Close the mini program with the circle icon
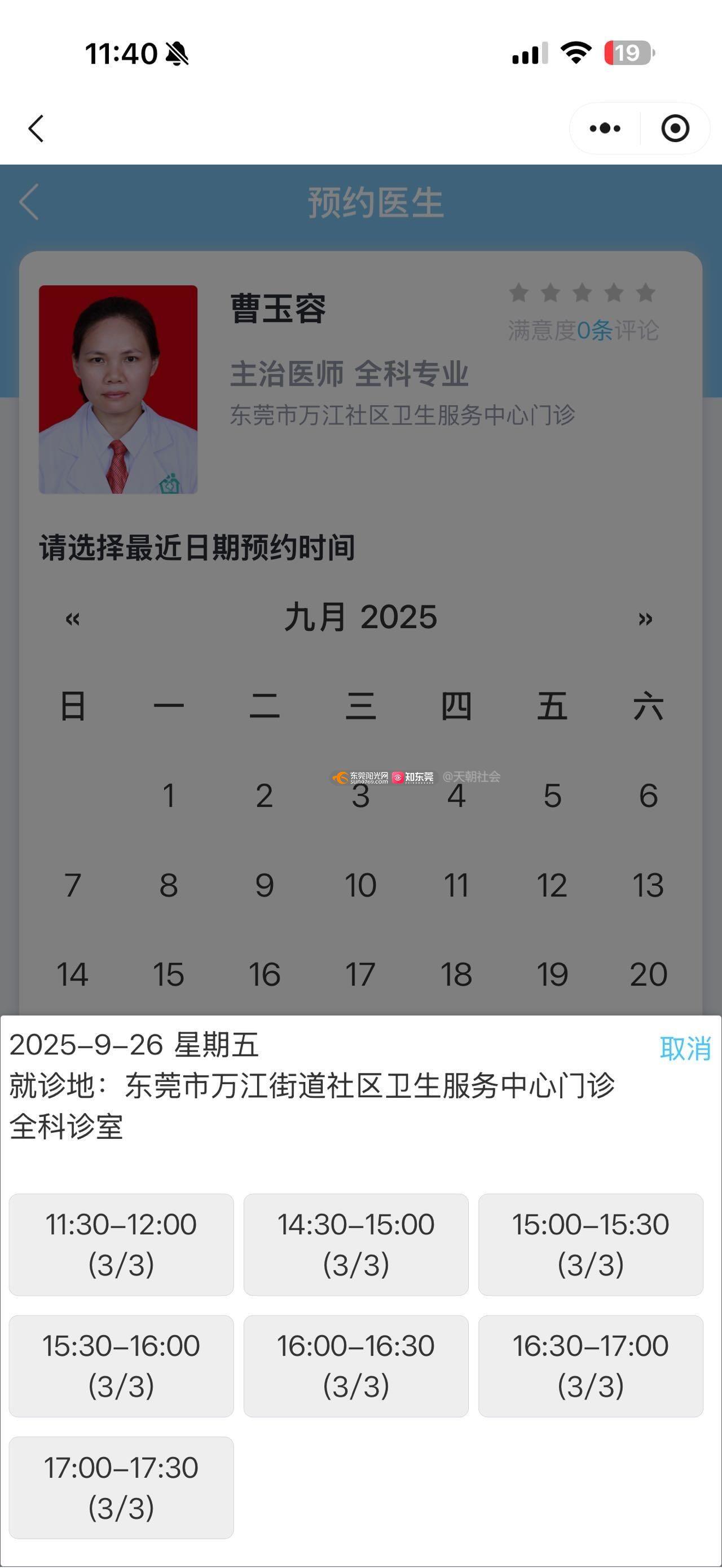 tap(675, 129)
